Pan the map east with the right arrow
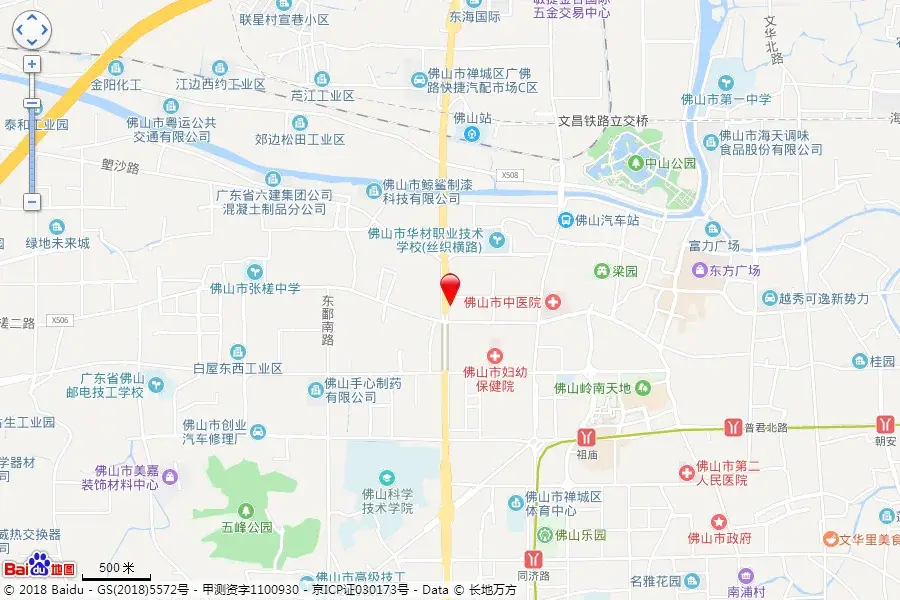Viewport: 900px width, 600px height. coord(44,31)
